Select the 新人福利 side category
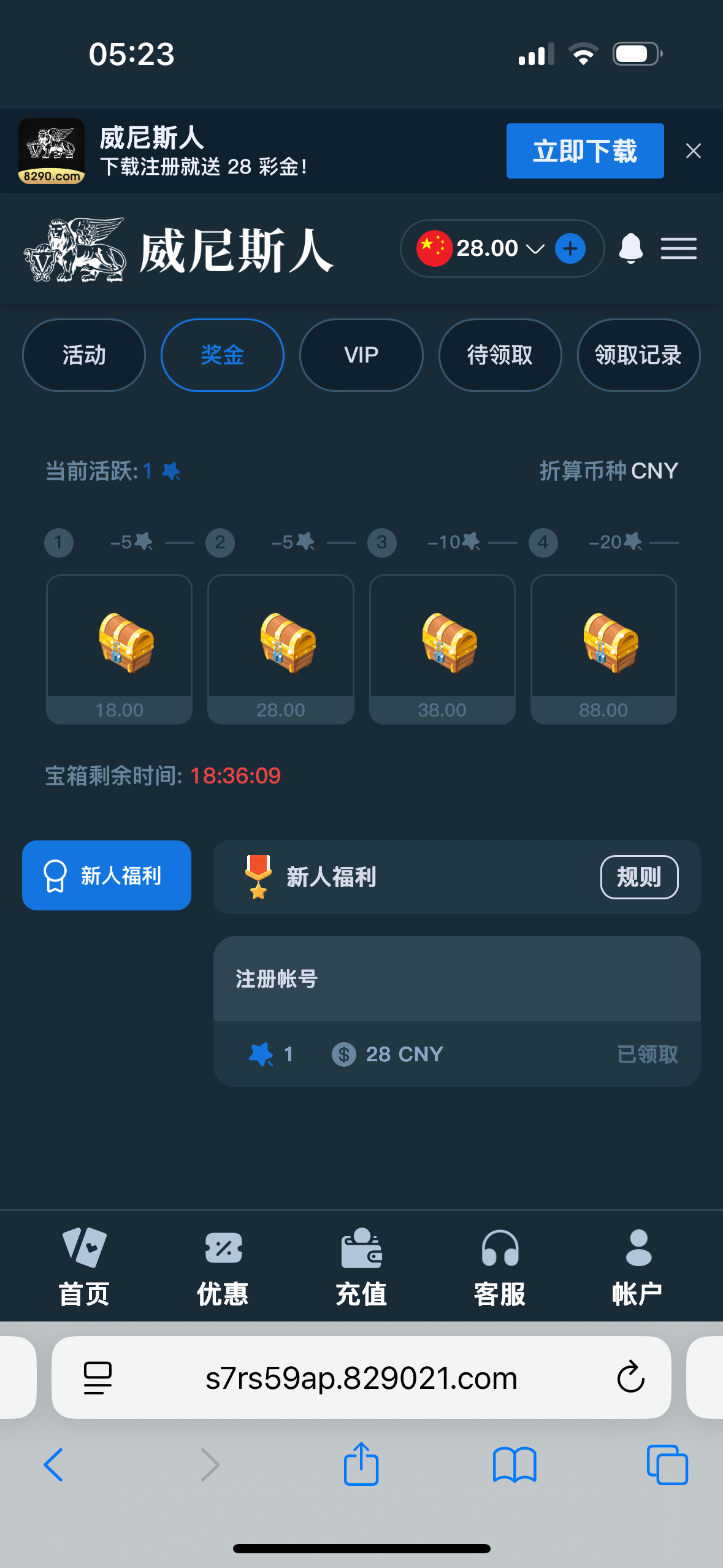The height and width of the screenshot is (1568, 723). pyautogui.click(x=107, y=875)
